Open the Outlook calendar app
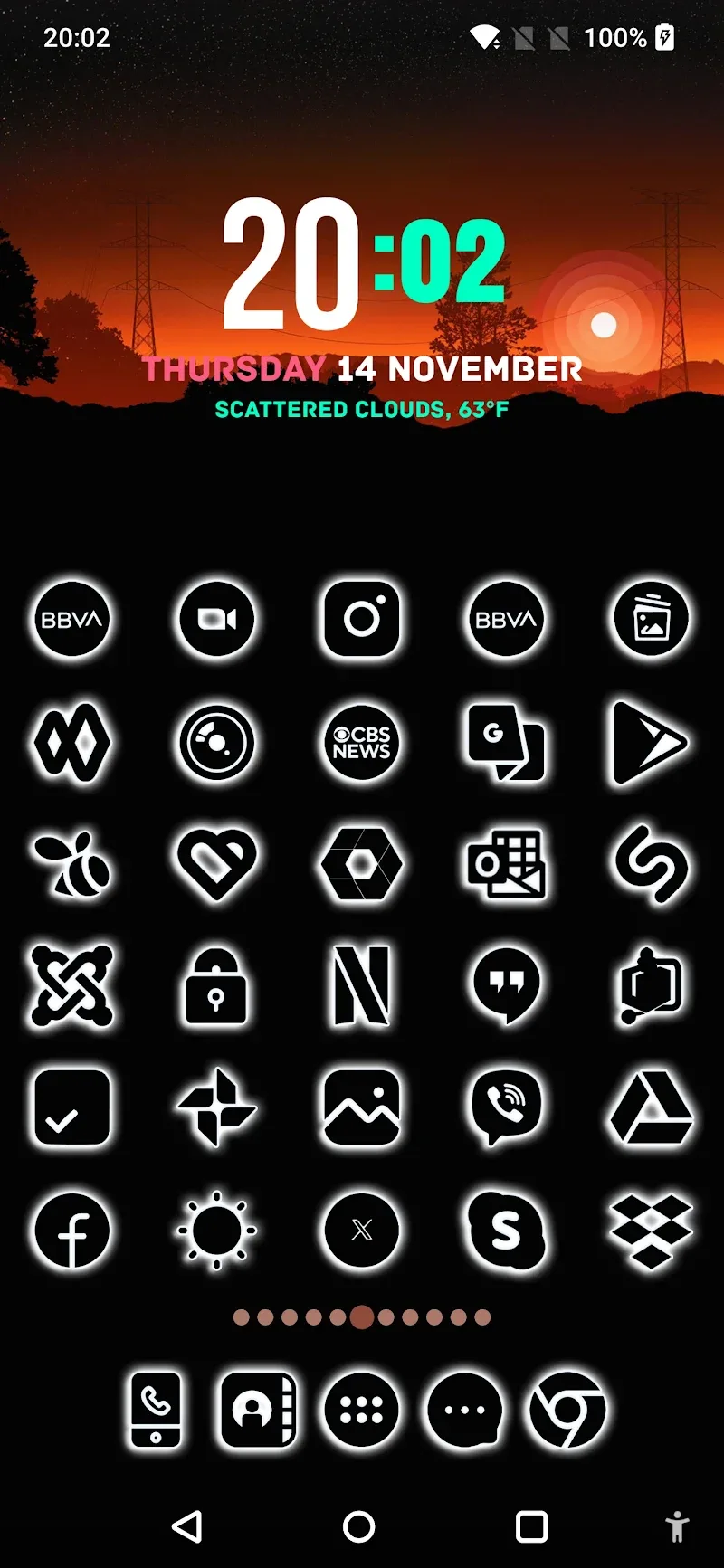 [x=506, y=864]
